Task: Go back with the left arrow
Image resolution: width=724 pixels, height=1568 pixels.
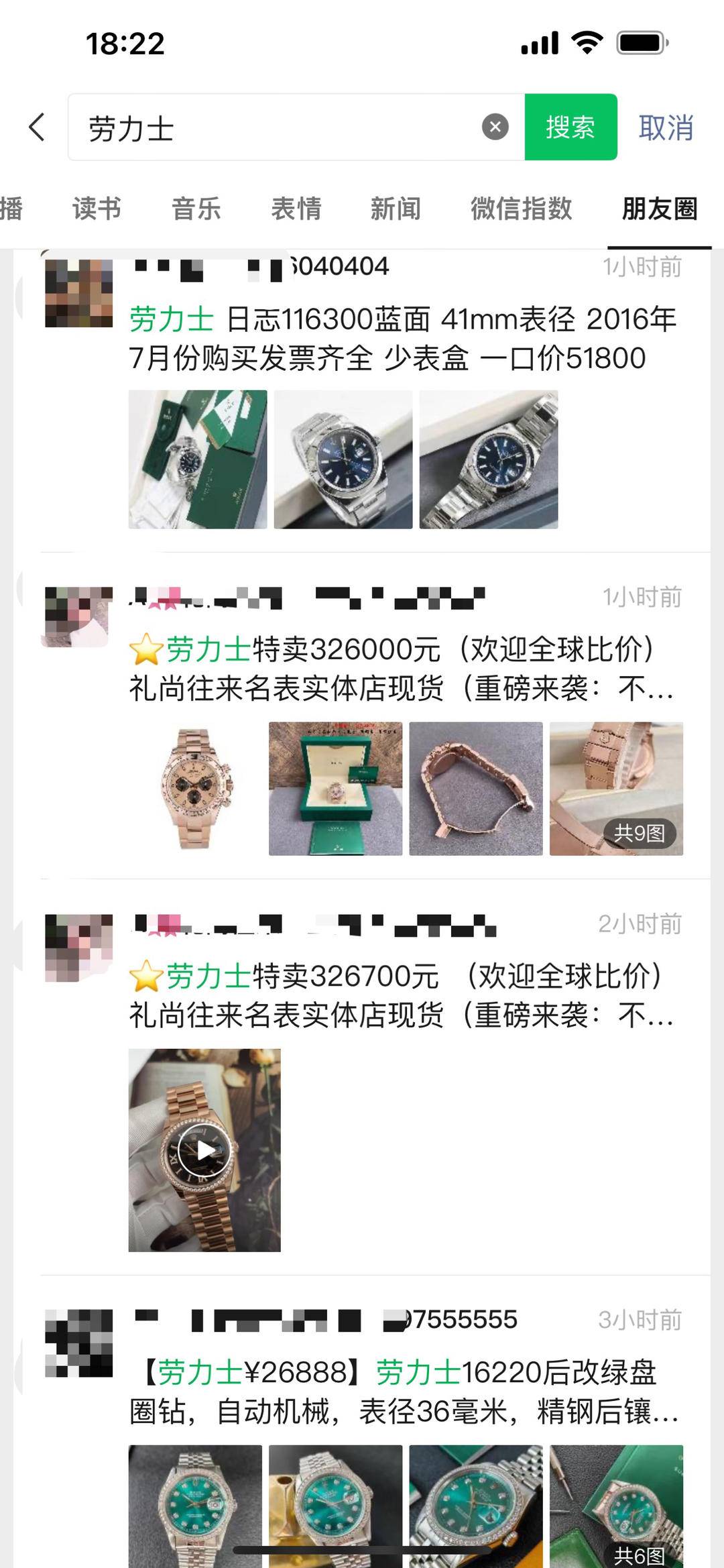Action: (38, 127)
